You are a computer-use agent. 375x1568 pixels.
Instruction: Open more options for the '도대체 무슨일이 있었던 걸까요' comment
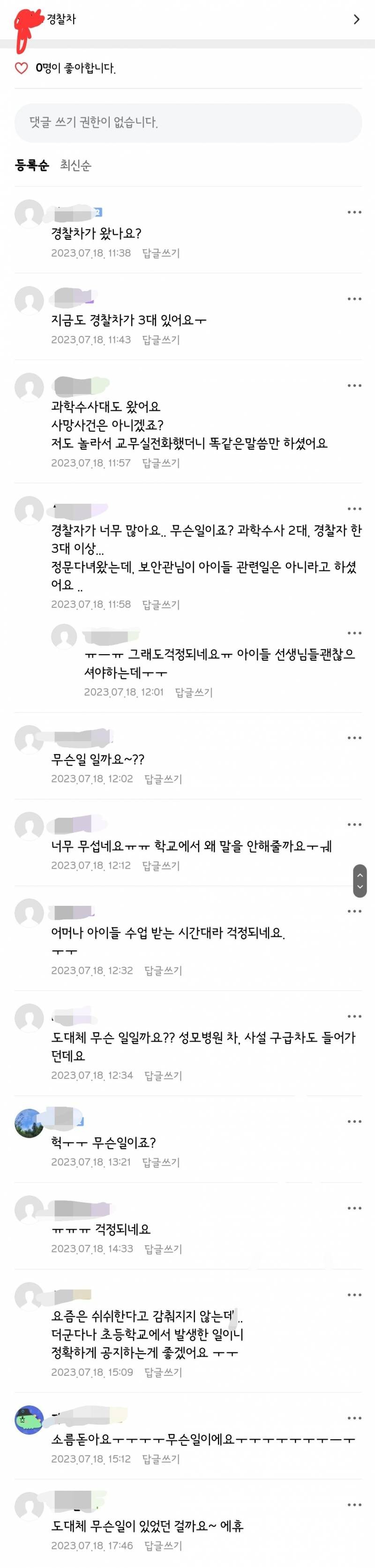(354, 1505)
